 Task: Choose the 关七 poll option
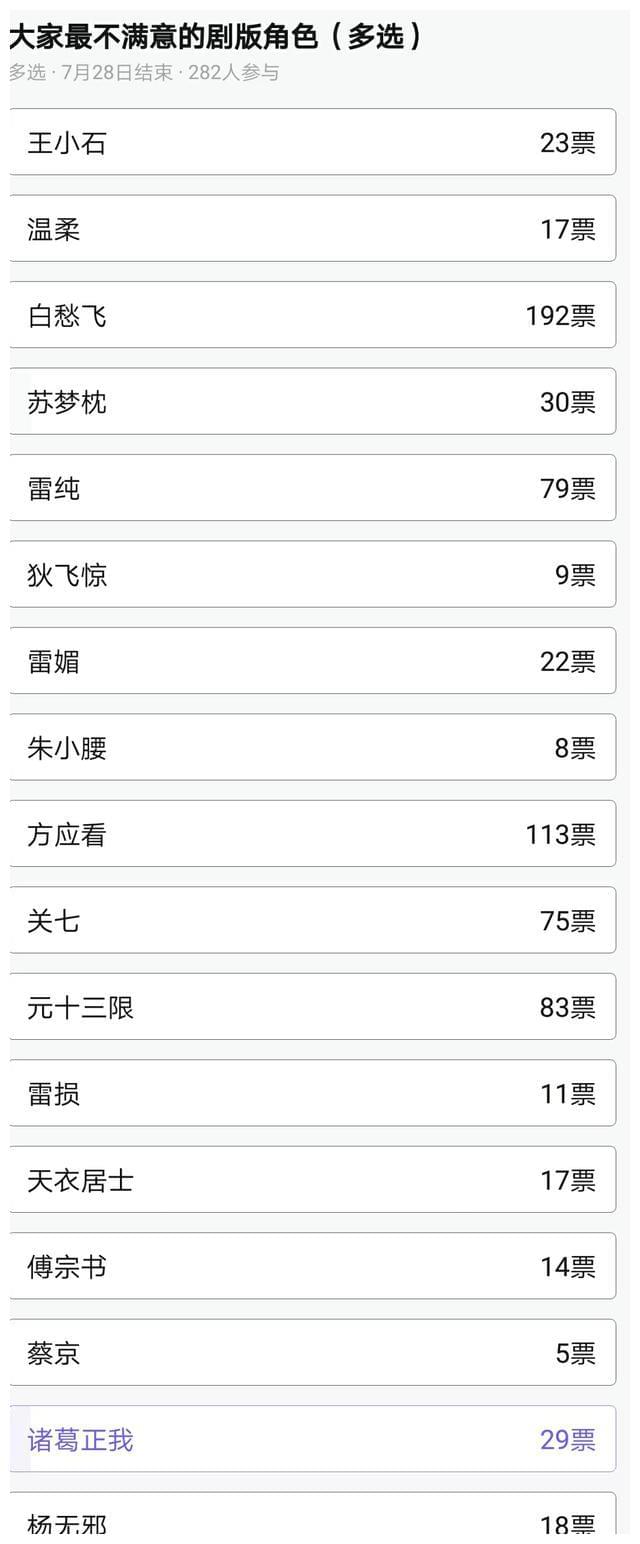312,920
